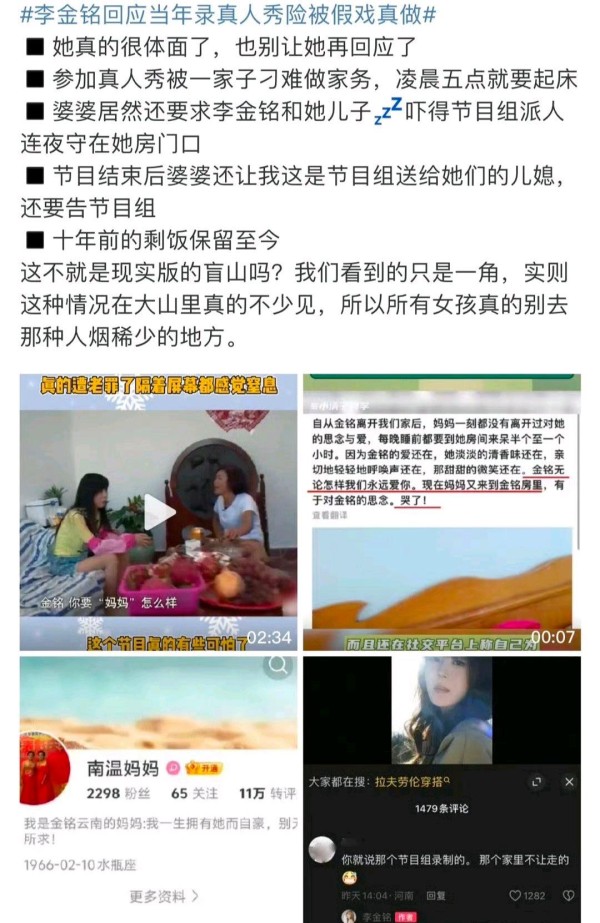Open the 00:07 video with the text screenshot
The image size is (600, 923).
point(441,512)
